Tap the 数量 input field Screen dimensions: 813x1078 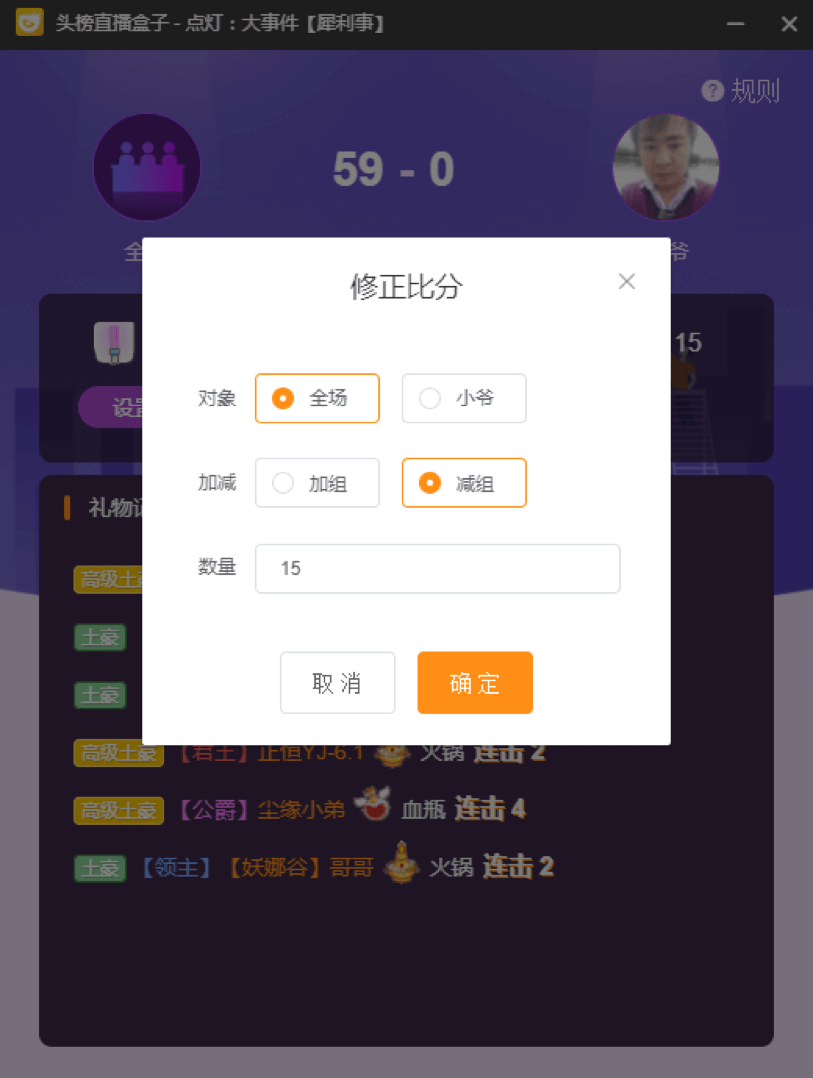(x=437, y=568)
